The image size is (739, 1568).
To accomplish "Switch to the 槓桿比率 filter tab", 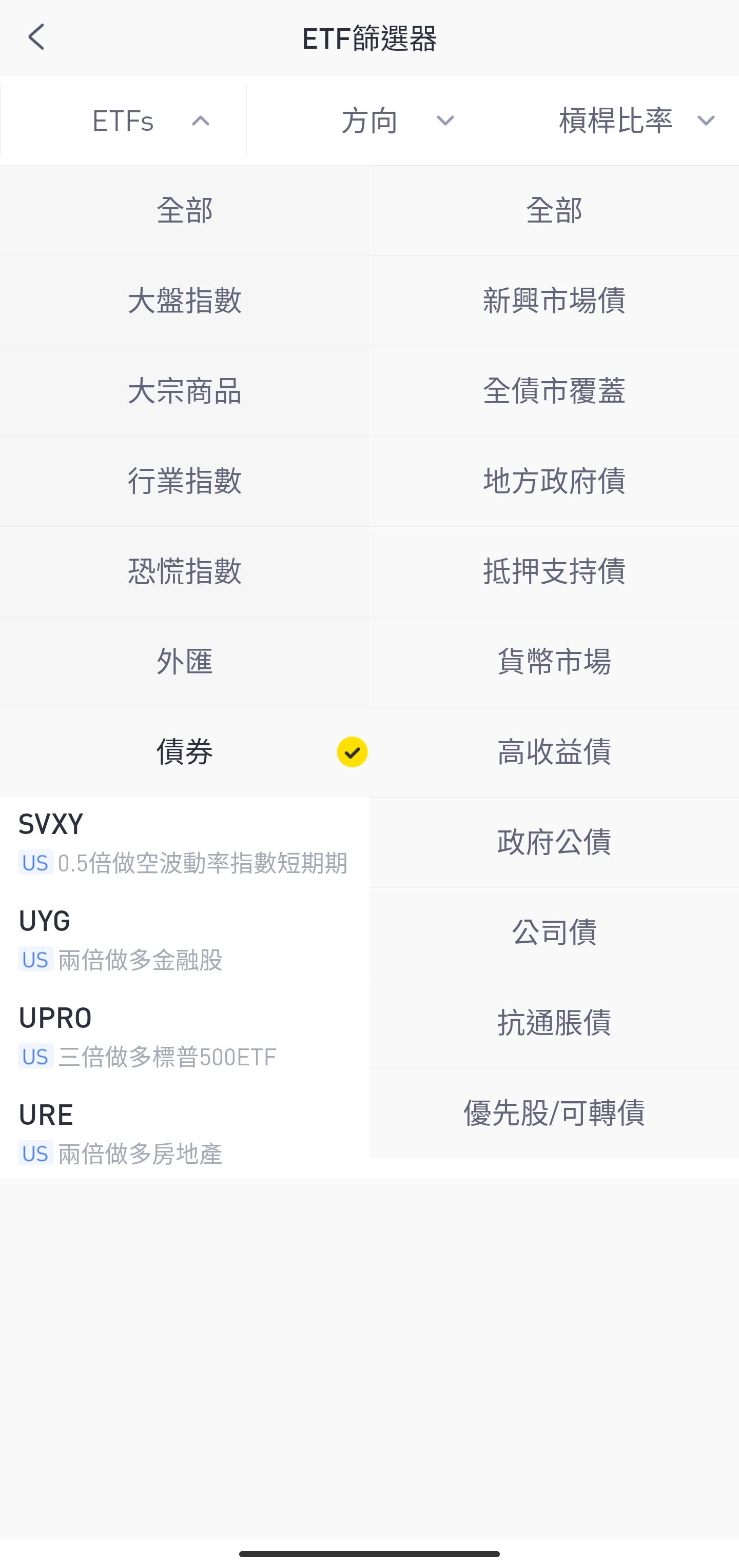I will [x=615, y=121].
